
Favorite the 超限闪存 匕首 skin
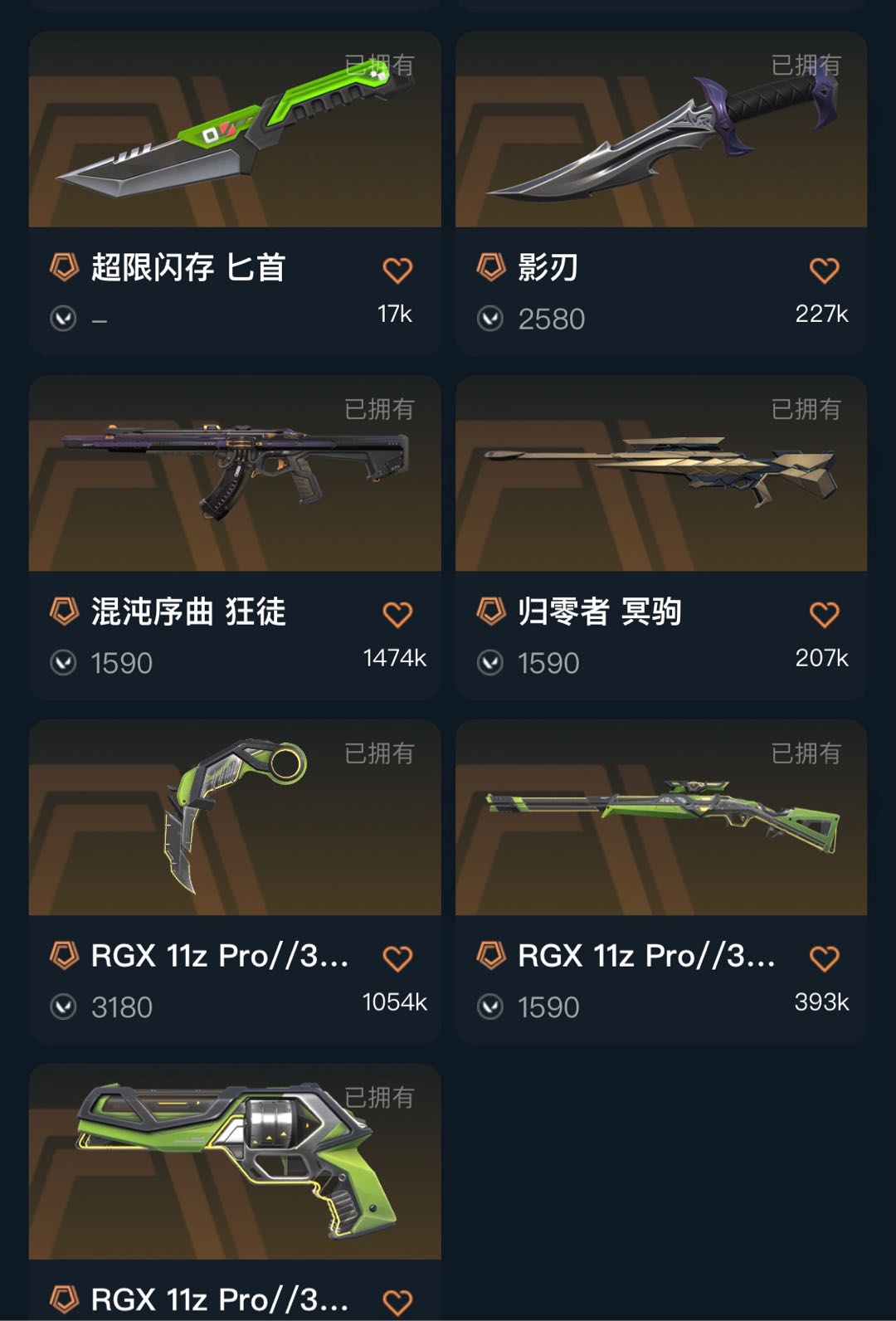point(397,271)
